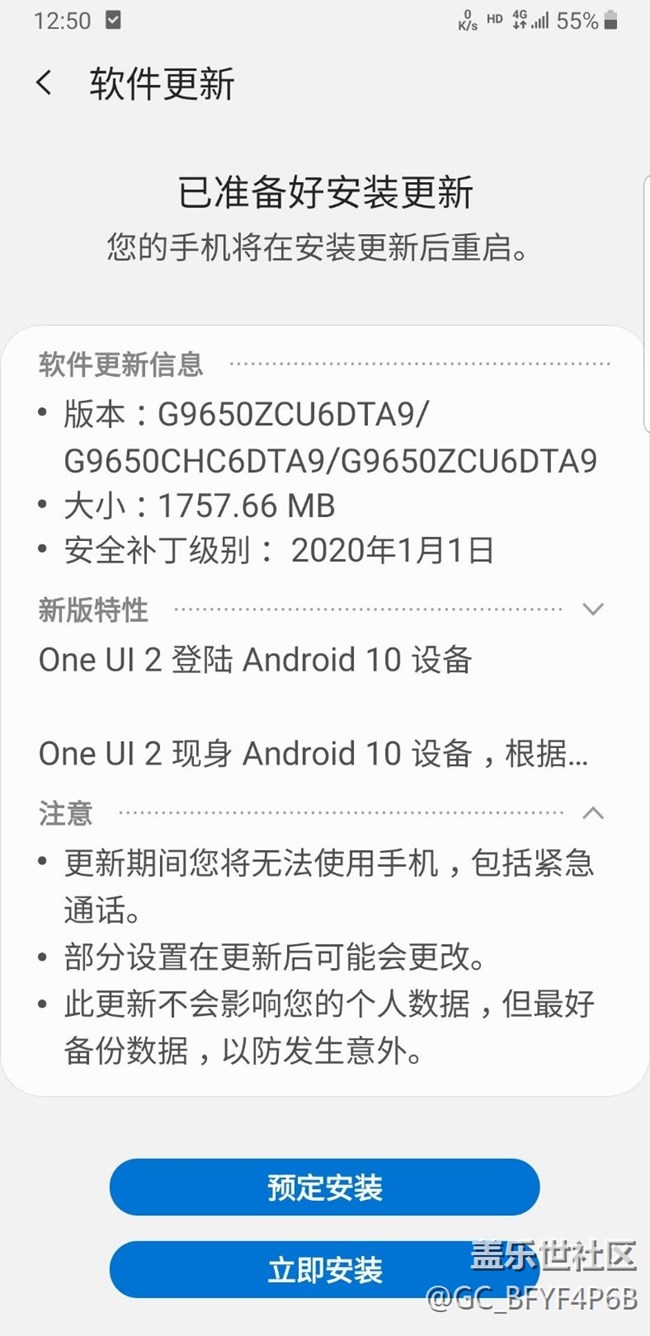Collapse the 注意 section
The height and width of the screenshot is (1336, 650).
[593, 813]
